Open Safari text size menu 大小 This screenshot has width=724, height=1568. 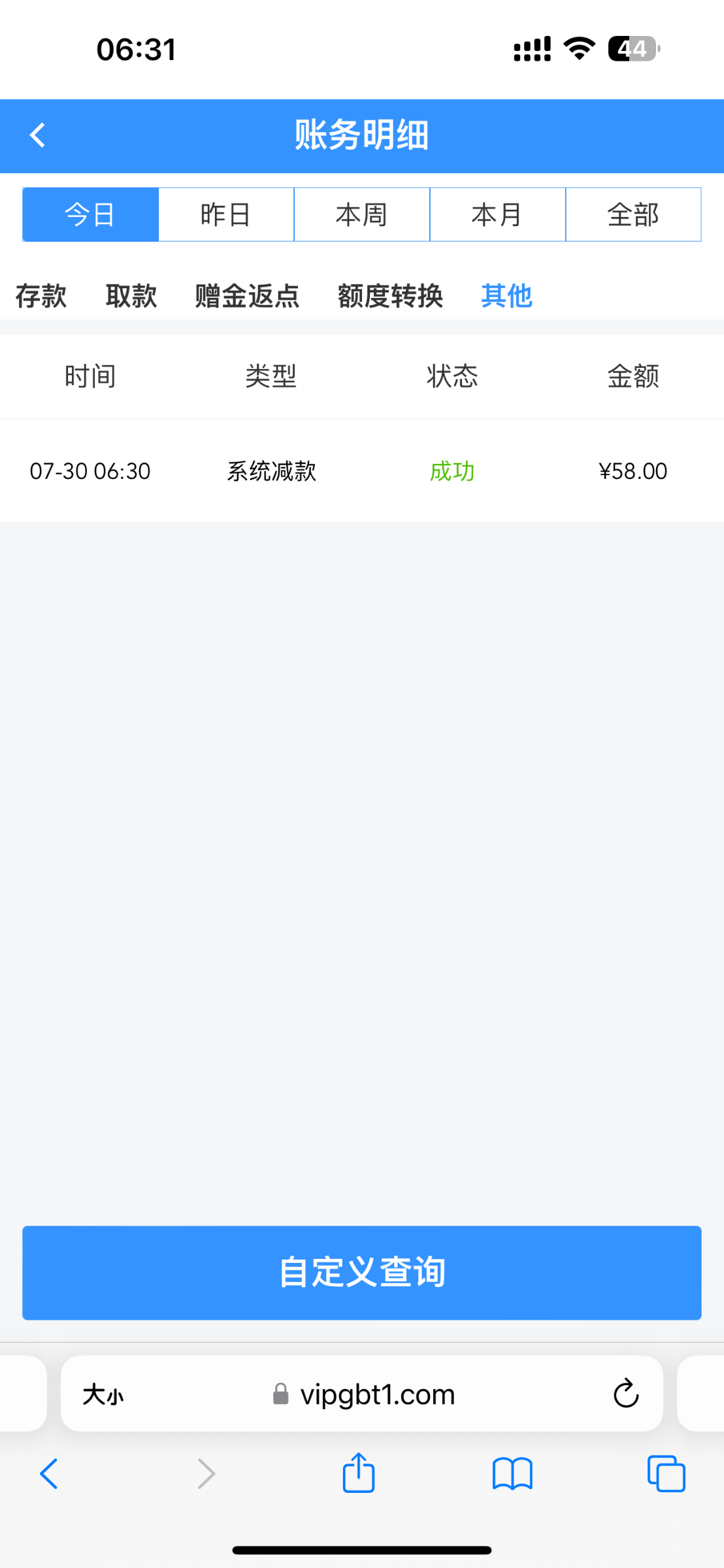[x=103, y=1395]
